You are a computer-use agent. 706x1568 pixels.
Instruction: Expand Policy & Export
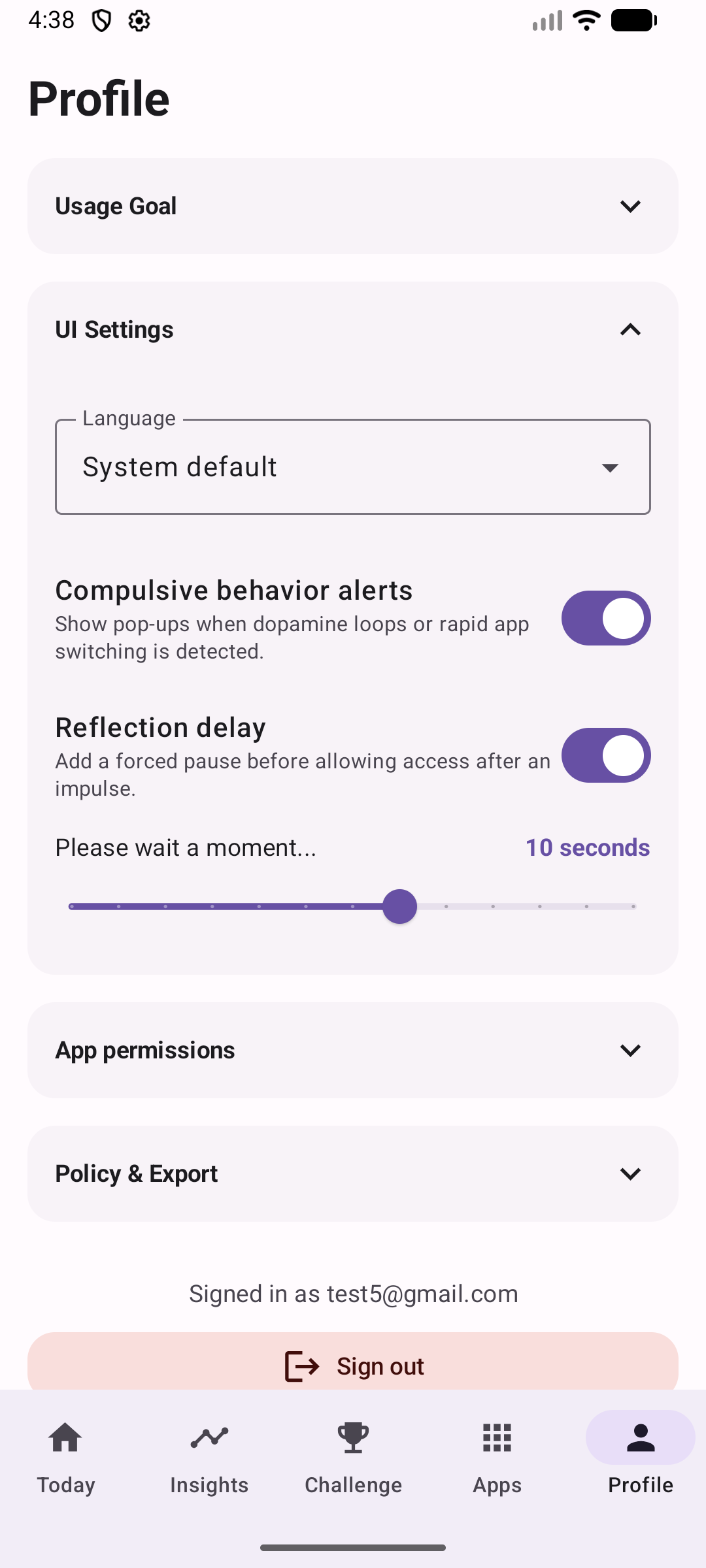point(353,1174)
